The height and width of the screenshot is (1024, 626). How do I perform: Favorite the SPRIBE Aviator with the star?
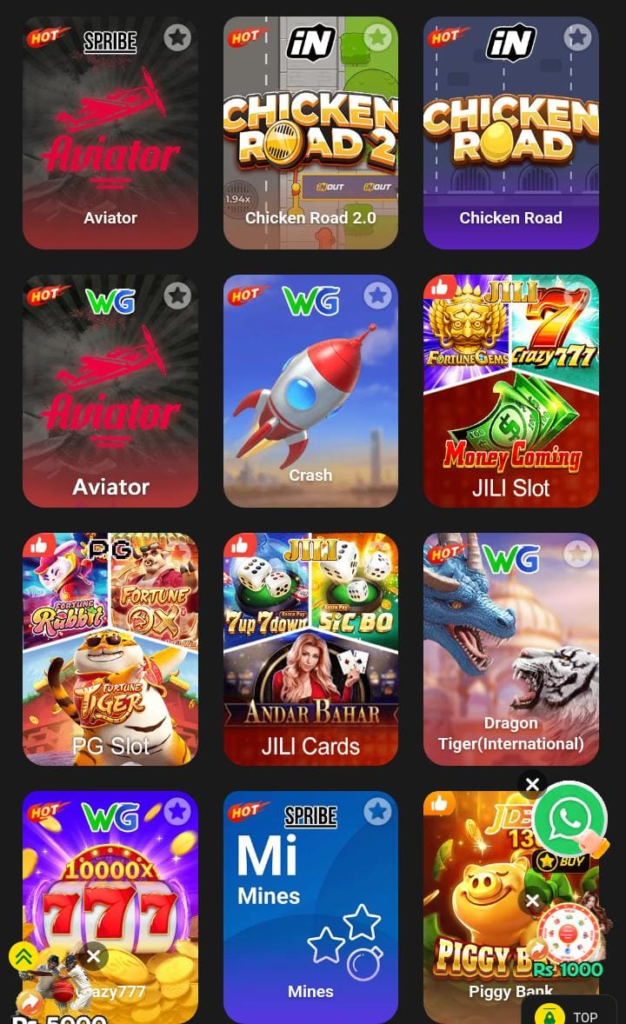point(177,38)
